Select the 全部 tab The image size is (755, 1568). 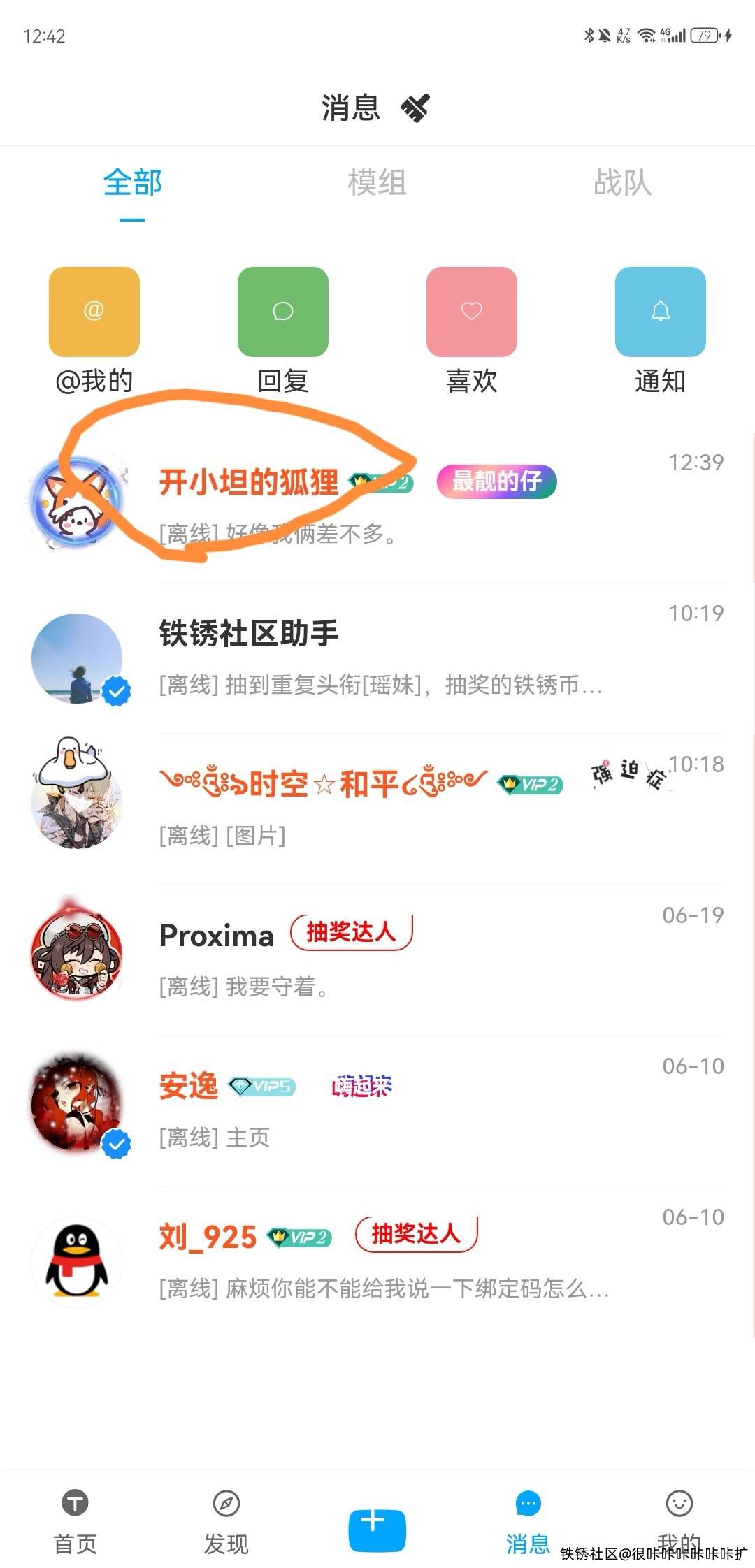[132, 183]
